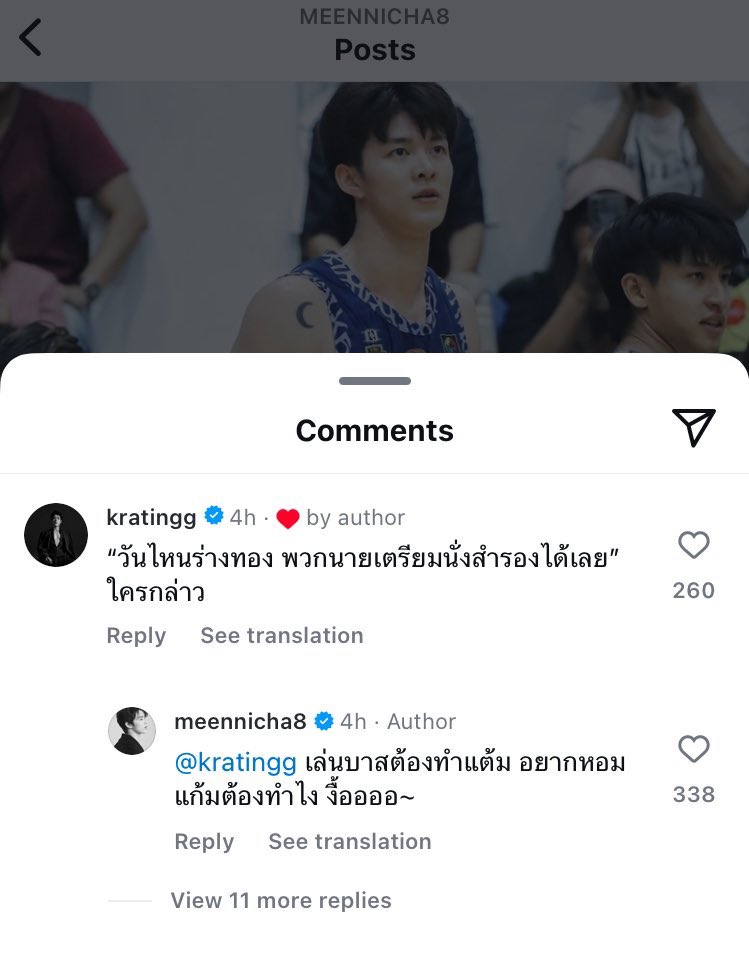This screenshot has height=957, width=749.
Task: See translation of kratingg's comment
Action: 281,636
